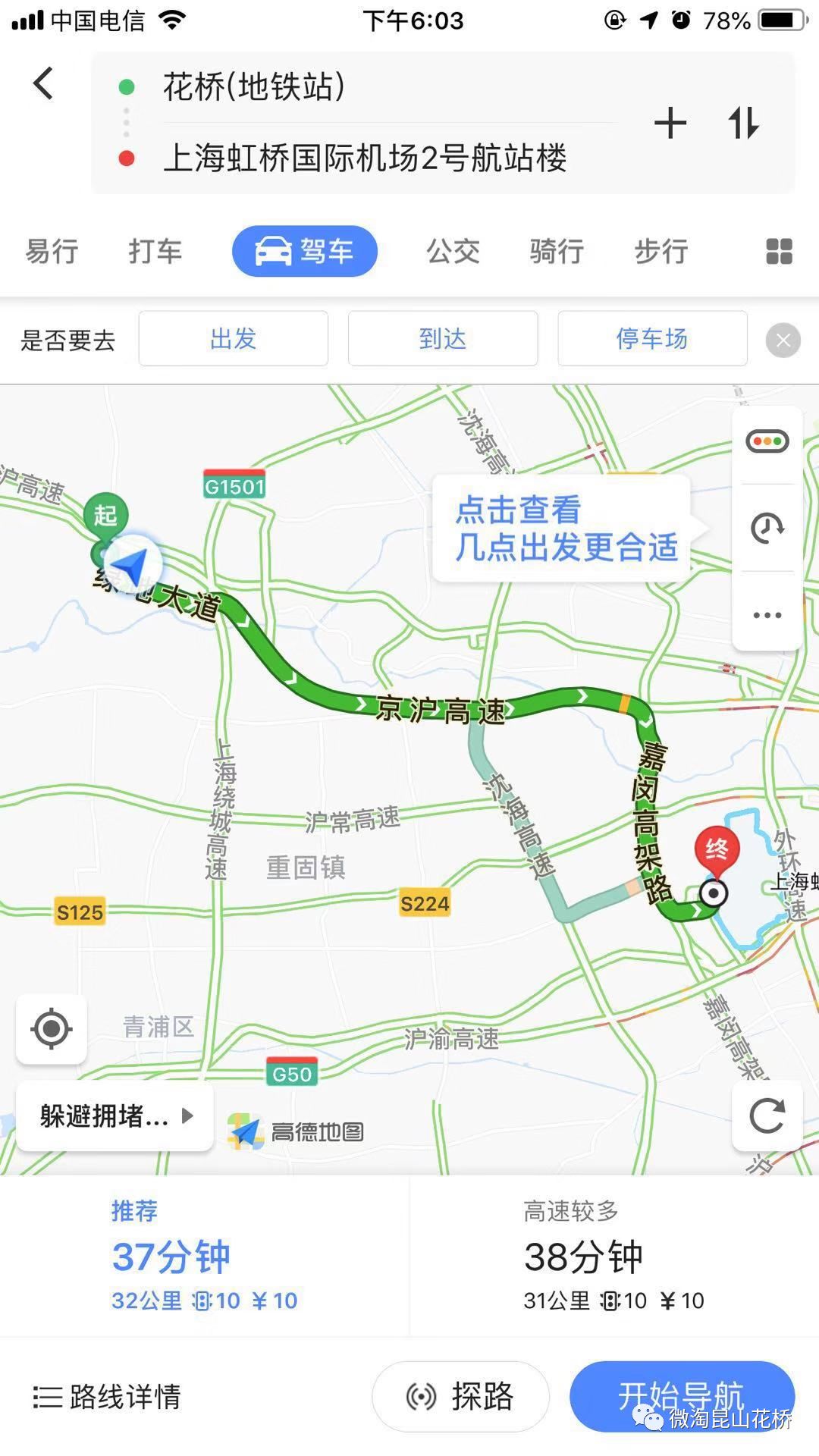Swap start and destination
The height and width of the screenshot is (1456, 819).
tap(743, 123)
